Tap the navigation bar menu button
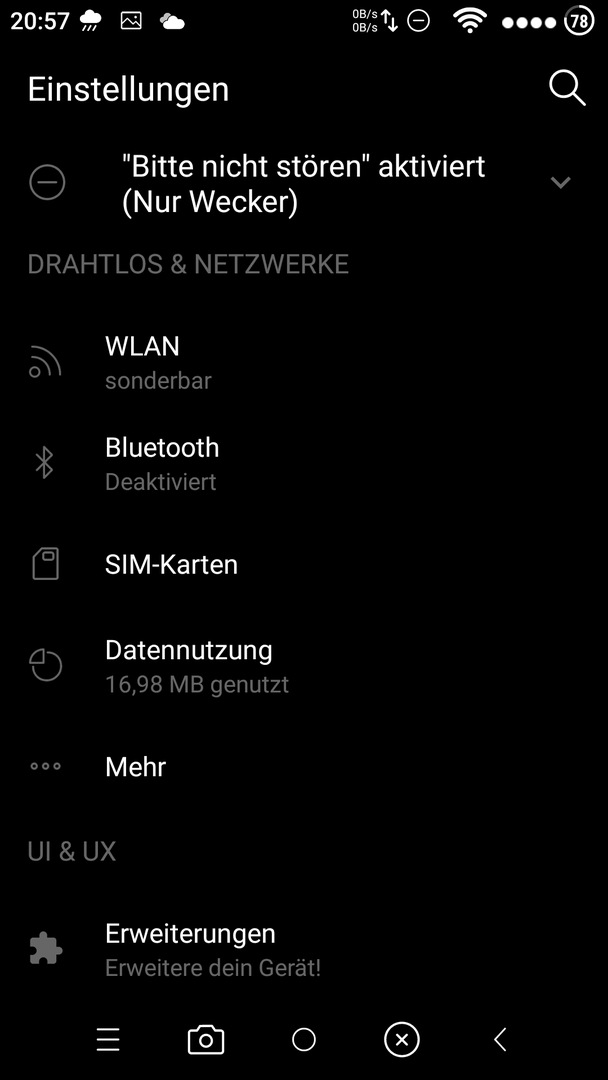Screen dimensions: 608x1080 pos(108,1039)
